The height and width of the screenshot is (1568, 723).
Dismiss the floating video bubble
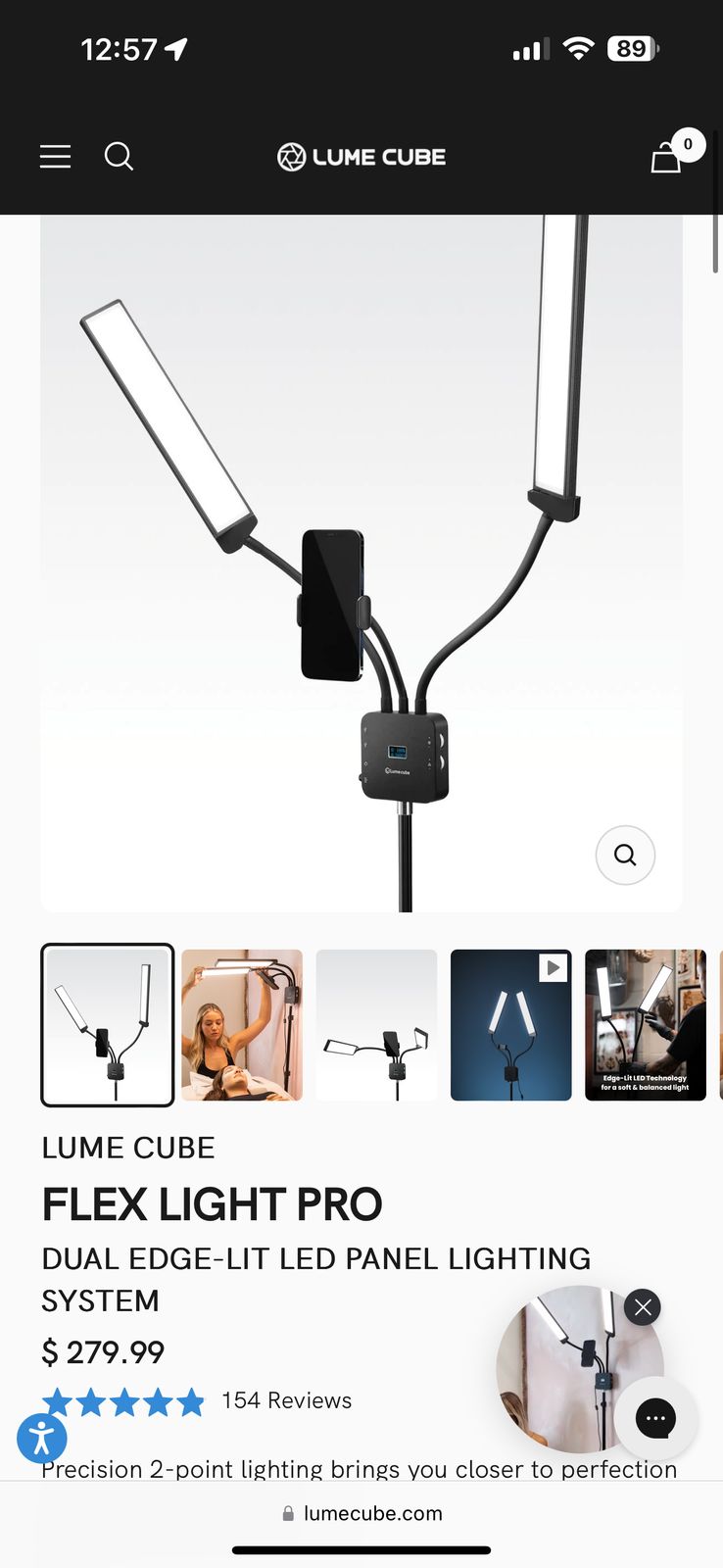tap(643, 1307)
